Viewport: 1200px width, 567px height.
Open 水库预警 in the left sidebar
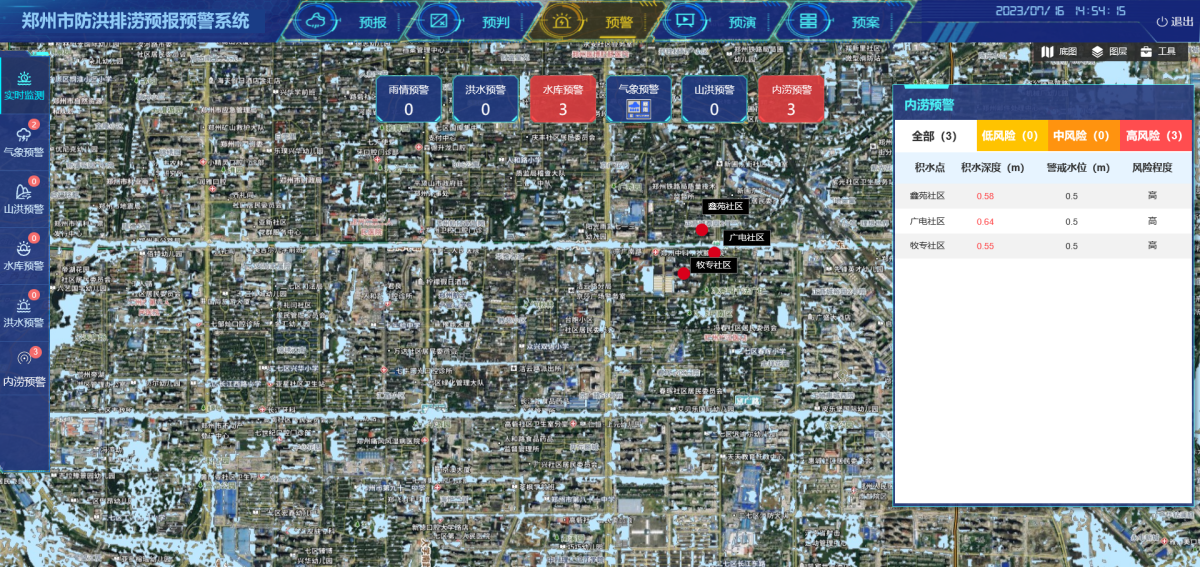(24, 256)
